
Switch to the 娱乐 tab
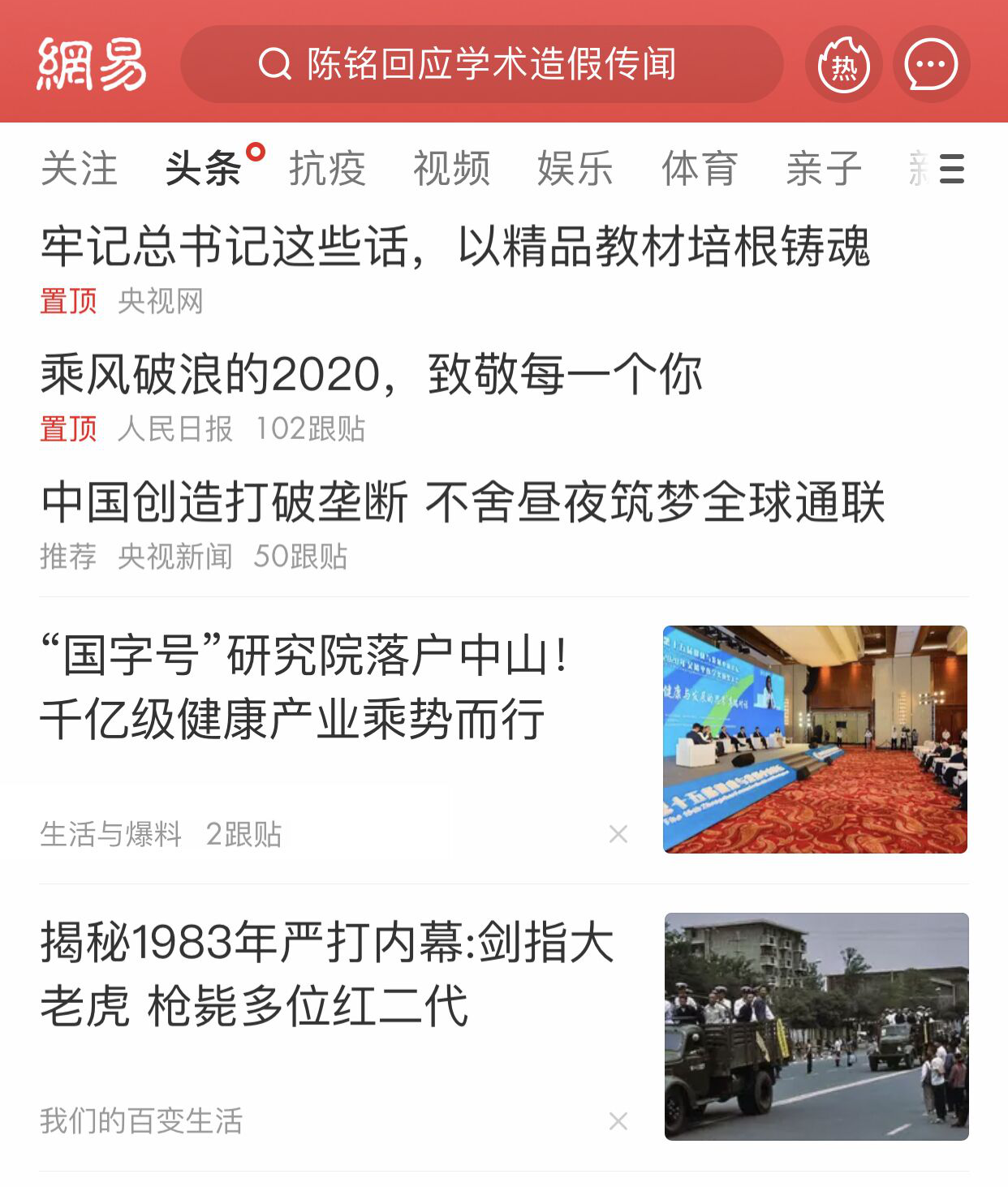coord(575,170)
